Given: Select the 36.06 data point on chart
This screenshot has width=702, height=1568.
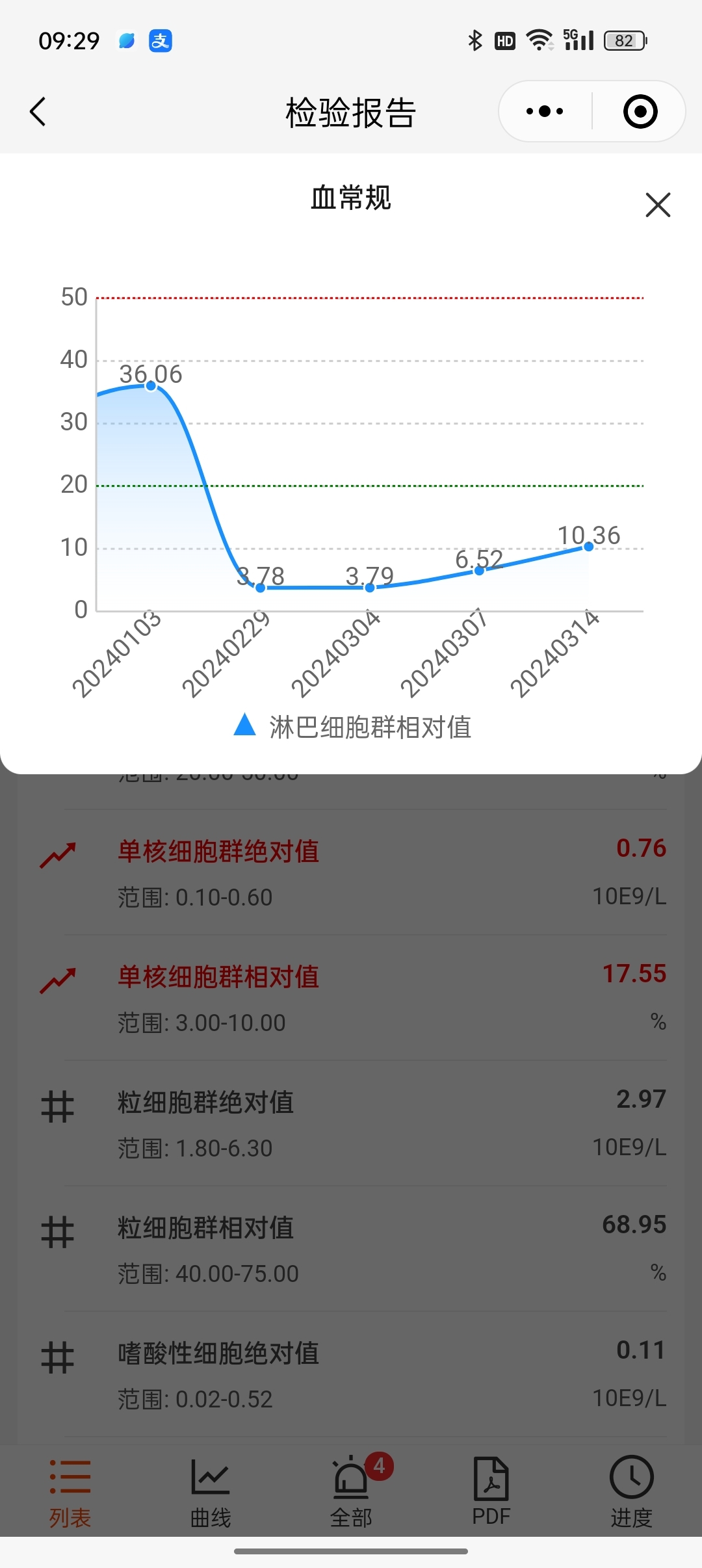Looking at the screenshot, I should pyautogui.click(x=151, y=386).
